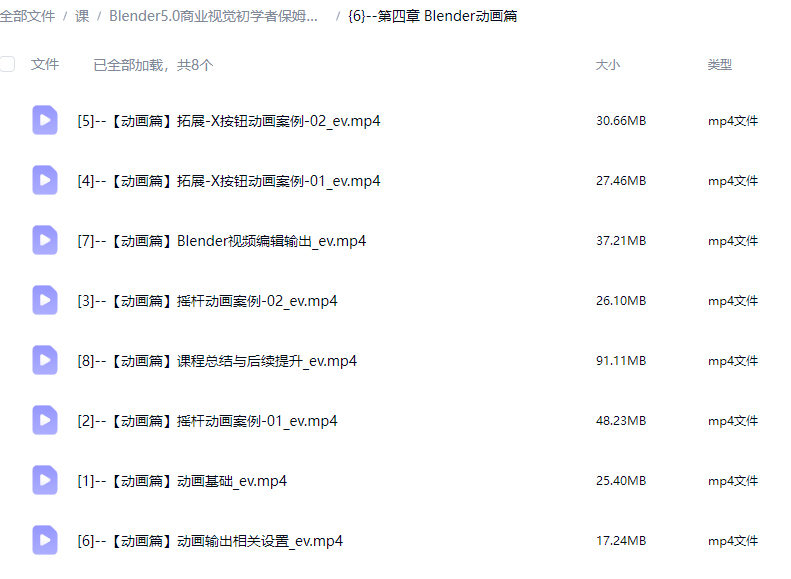Viewport: 791px width, 579px height.
Task: Tick the select-all checkbox beside 文件
Action: (x=8, y=64)
